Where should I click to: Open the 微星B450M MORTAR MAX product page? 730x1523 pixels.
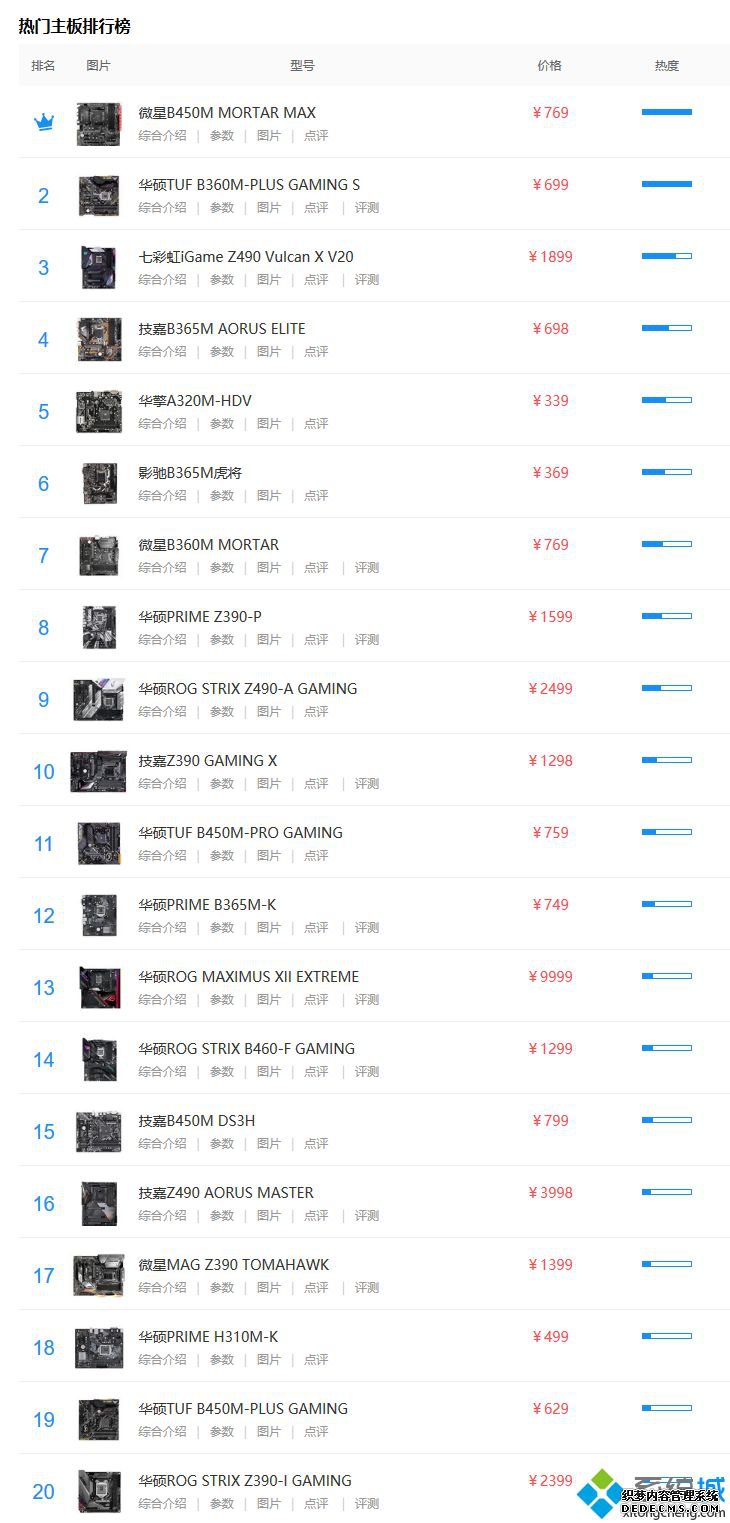click(227, 113)
